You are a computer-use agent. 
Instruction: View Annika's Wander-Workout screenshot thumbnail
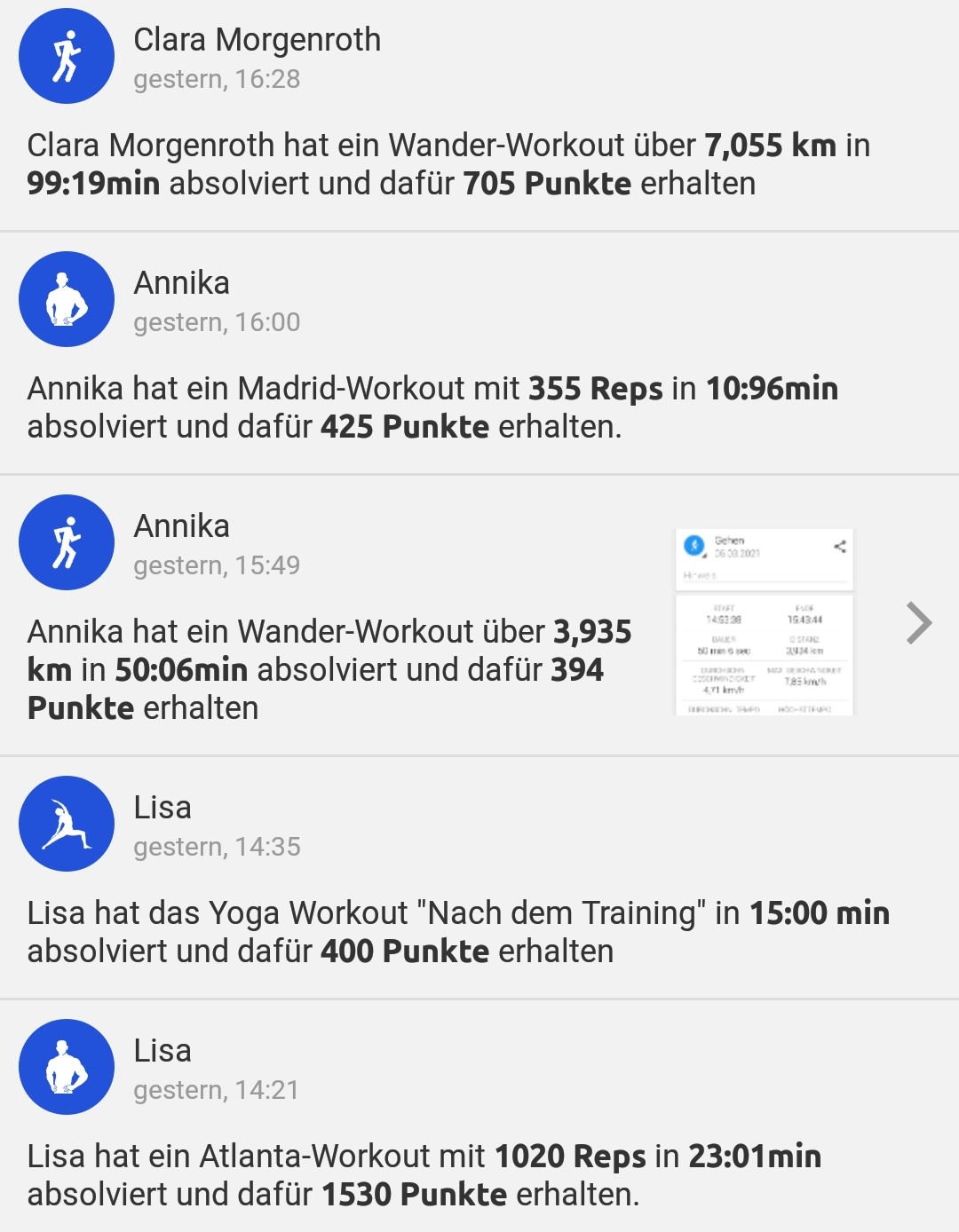pyautogui.click(x=764, y=622)
